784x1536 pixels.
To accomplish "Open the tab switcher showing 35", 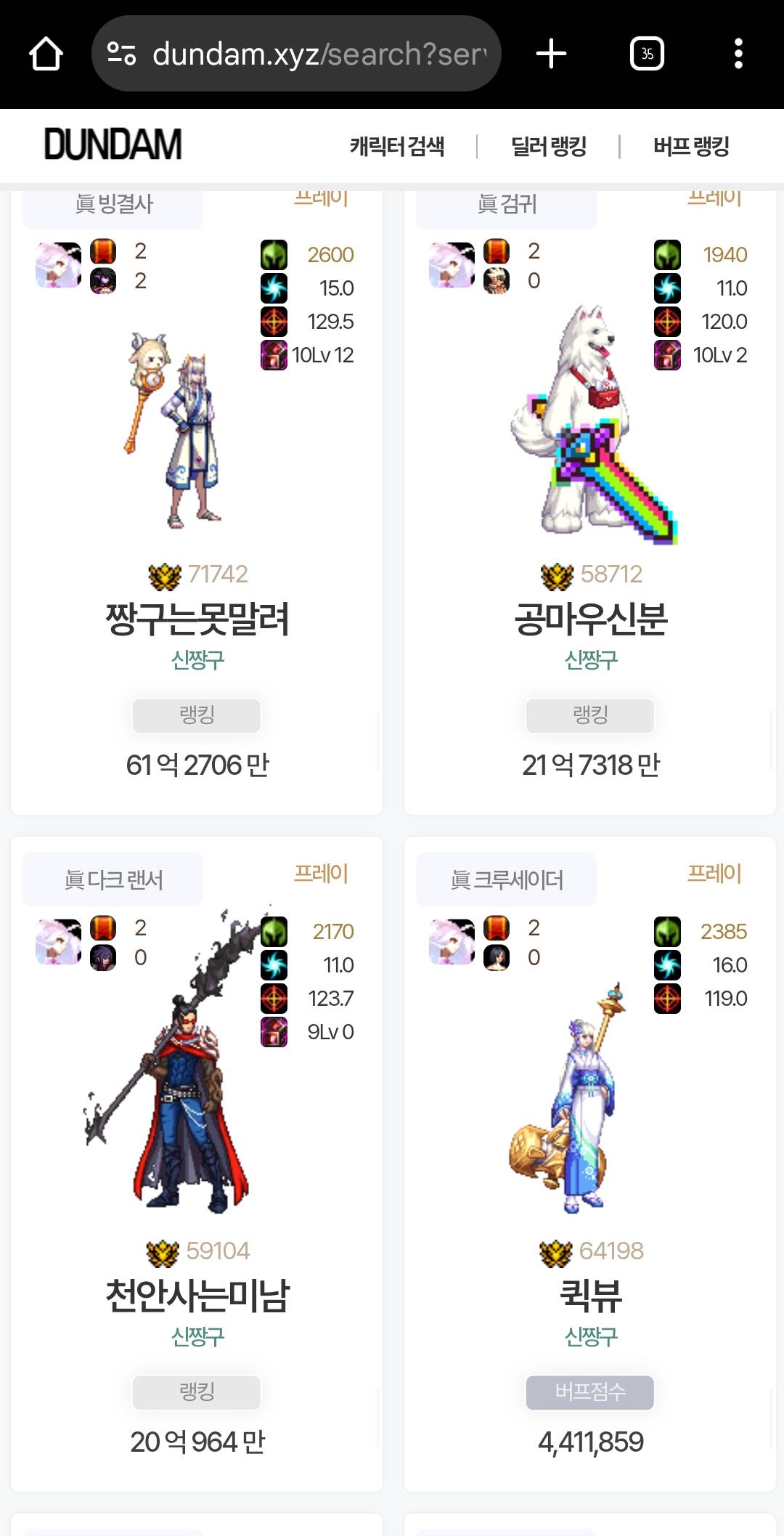I will click(x=647, y=54).
